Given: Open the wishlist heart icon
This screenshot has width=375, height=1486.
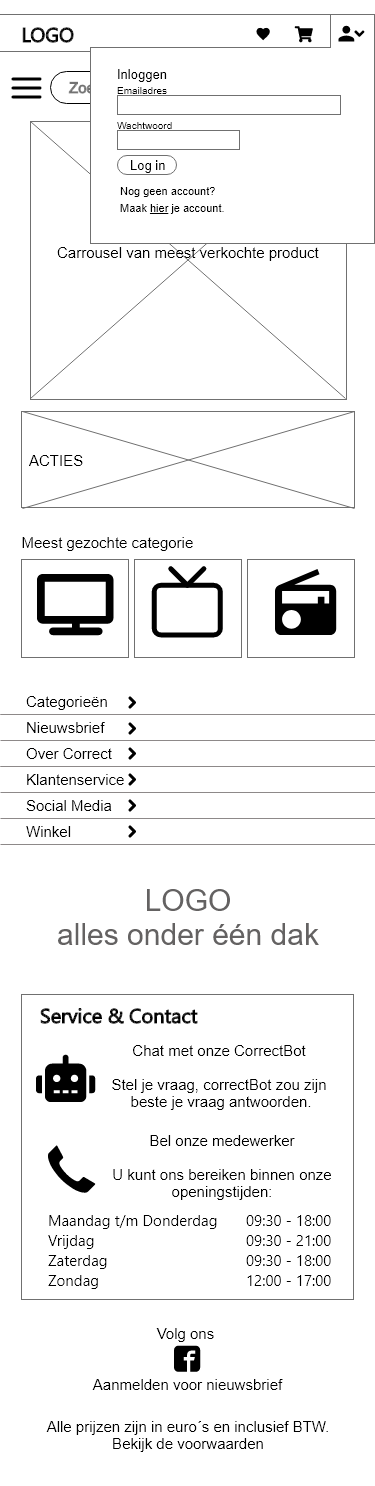Looking at the screenshot, I should click(263, 34).
